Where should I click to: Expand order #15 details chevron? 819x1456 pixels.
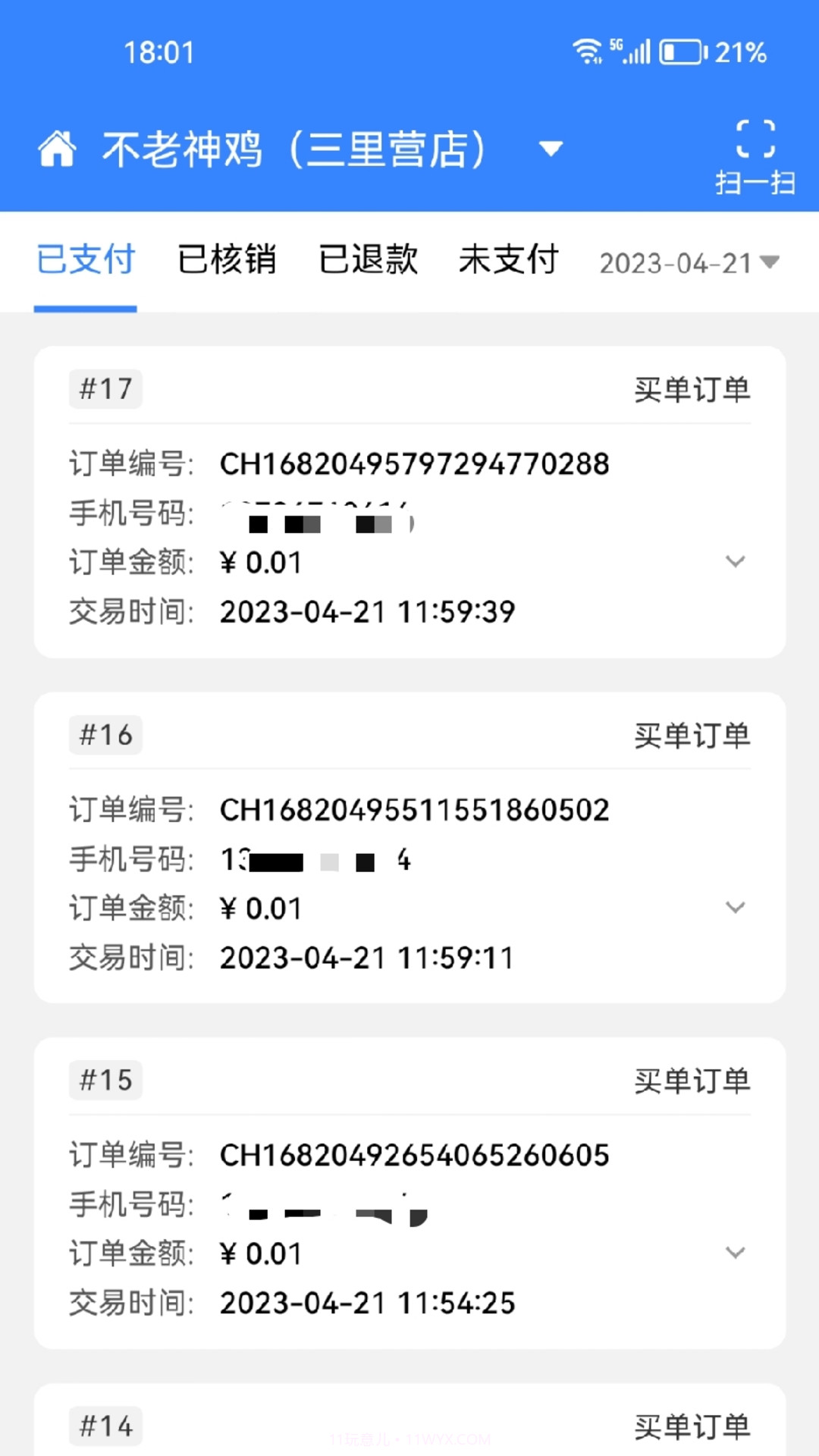coord(734,1253)
